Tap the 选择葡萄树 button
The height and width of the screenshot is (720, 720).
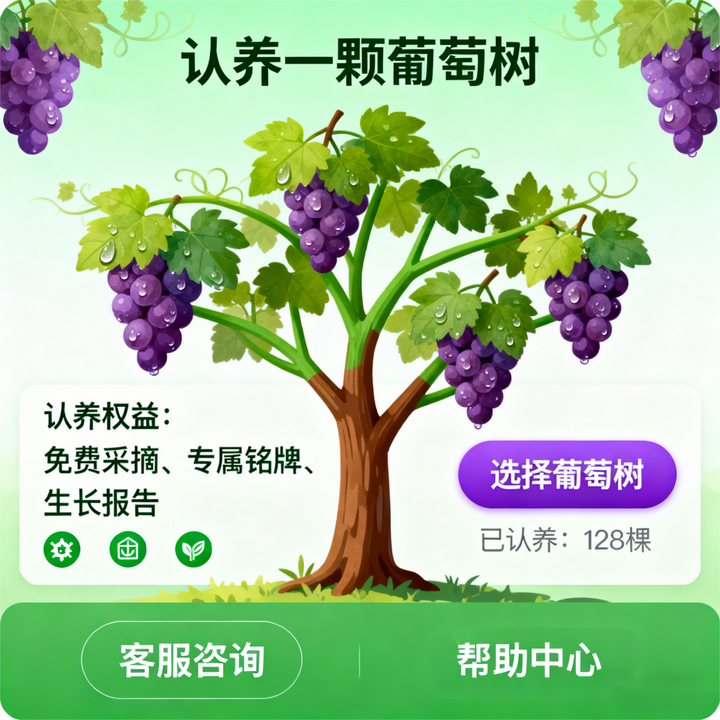tap(567, 475)
